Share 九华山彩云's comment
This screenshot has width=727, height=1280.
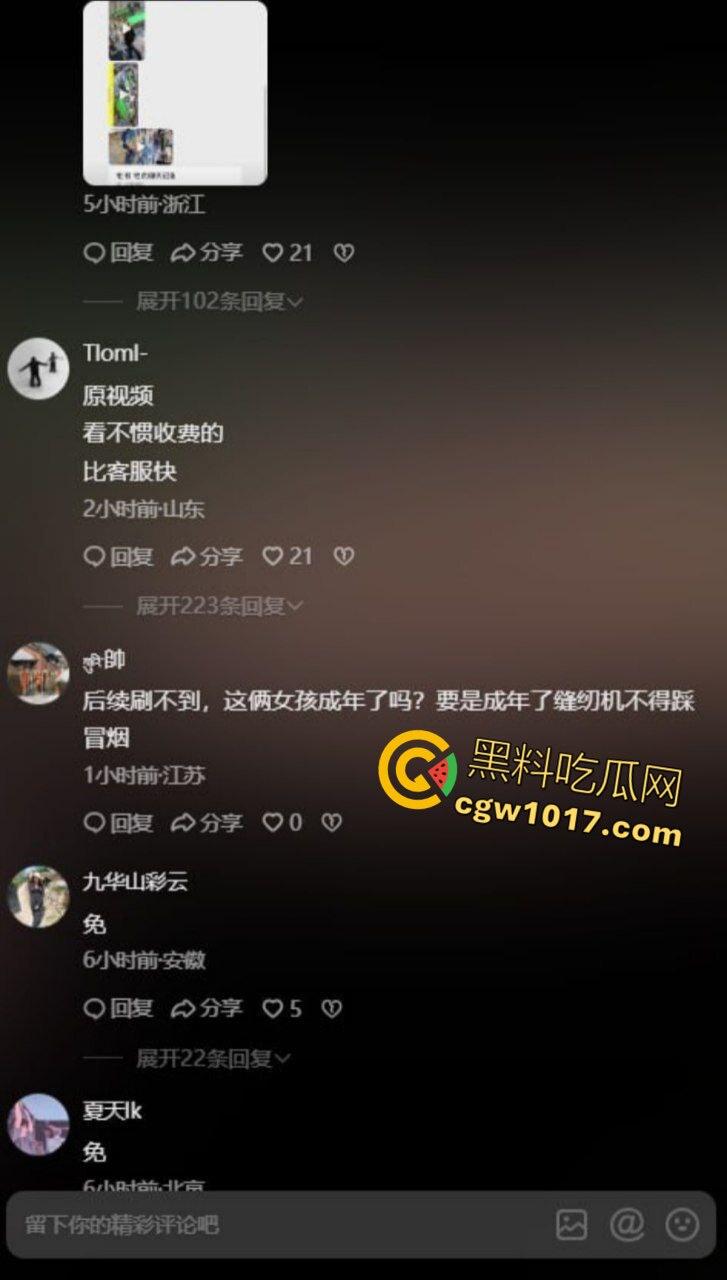(x=207, y=1008)
